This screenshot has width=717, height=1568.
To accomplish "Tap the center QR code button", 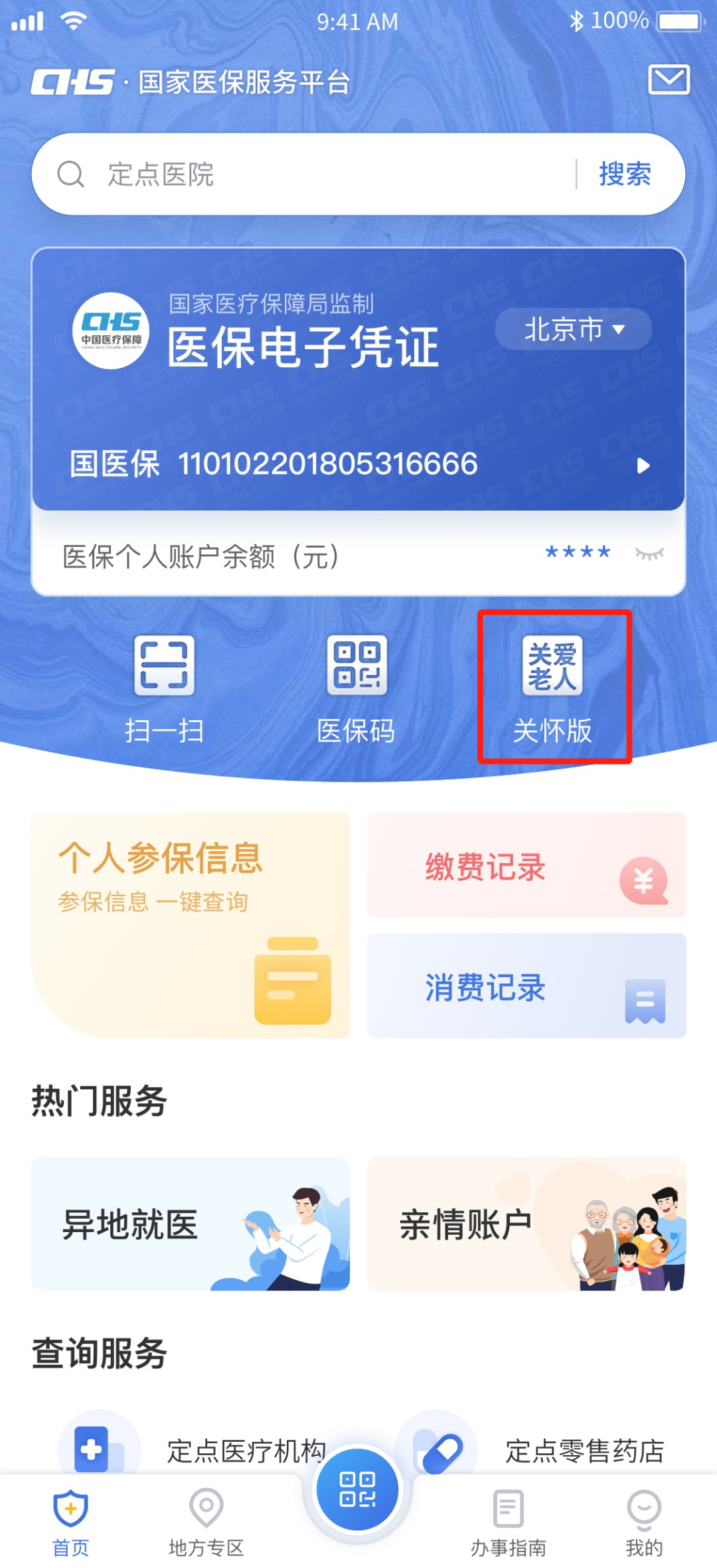I will [358, 1490].
